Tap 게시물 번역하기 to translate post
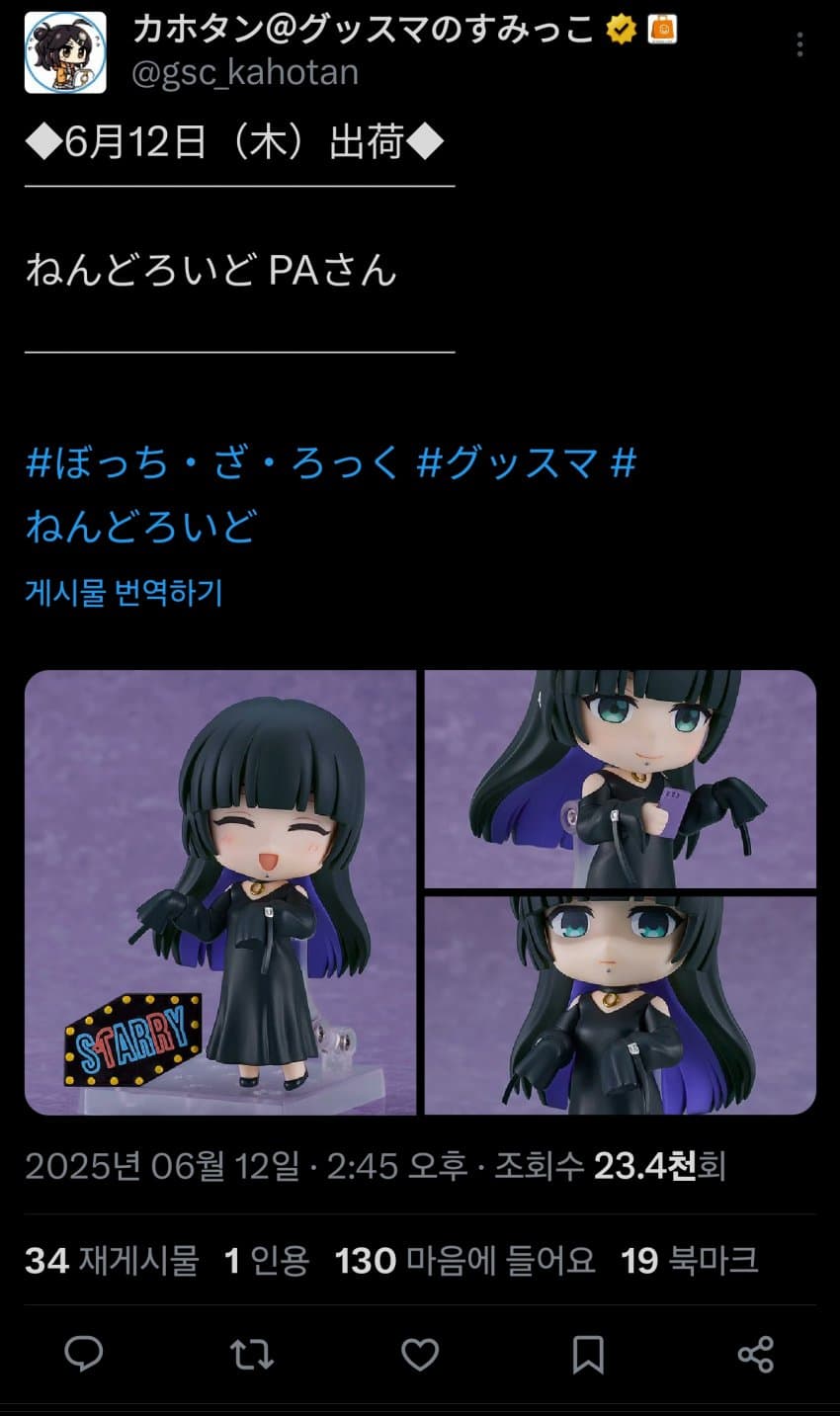Viewport: 840px width, 1416px height. (124, 593)
